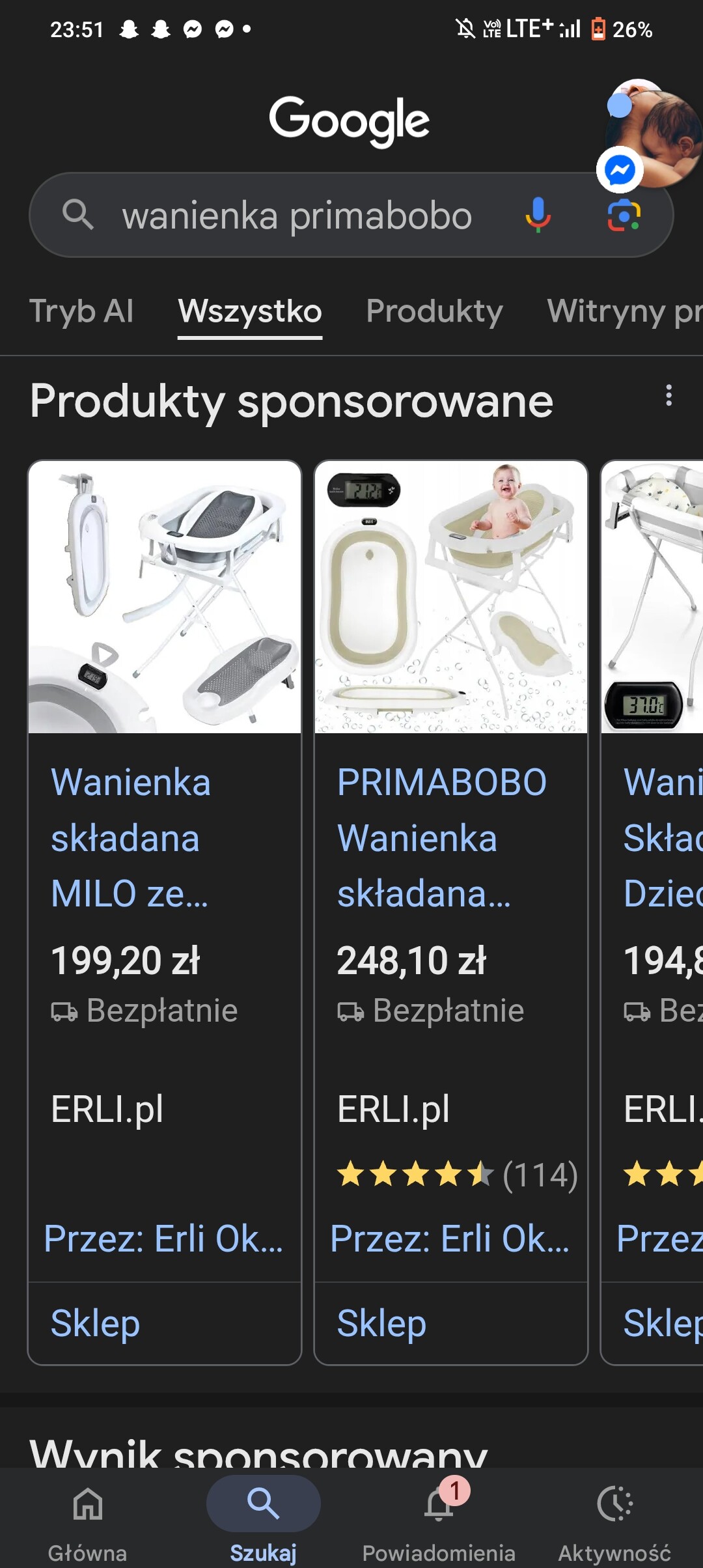Open the Witryny tab
The height and width of the screenshot is (1568, 703).
click(x=624, y=311)
